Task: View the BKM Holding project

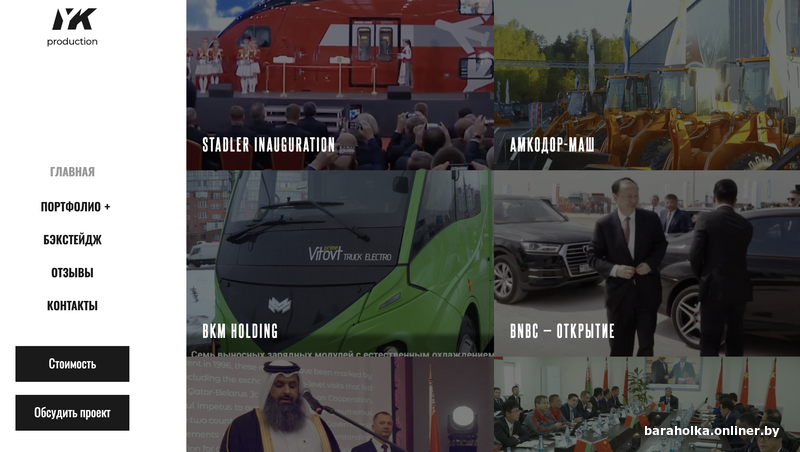Action: tap(340, 262)
